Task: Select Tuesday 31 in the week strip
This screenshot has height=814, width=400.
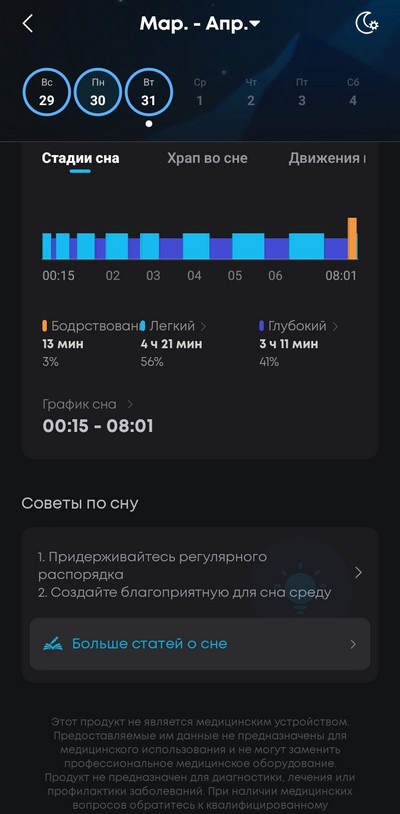Action: 148,92
